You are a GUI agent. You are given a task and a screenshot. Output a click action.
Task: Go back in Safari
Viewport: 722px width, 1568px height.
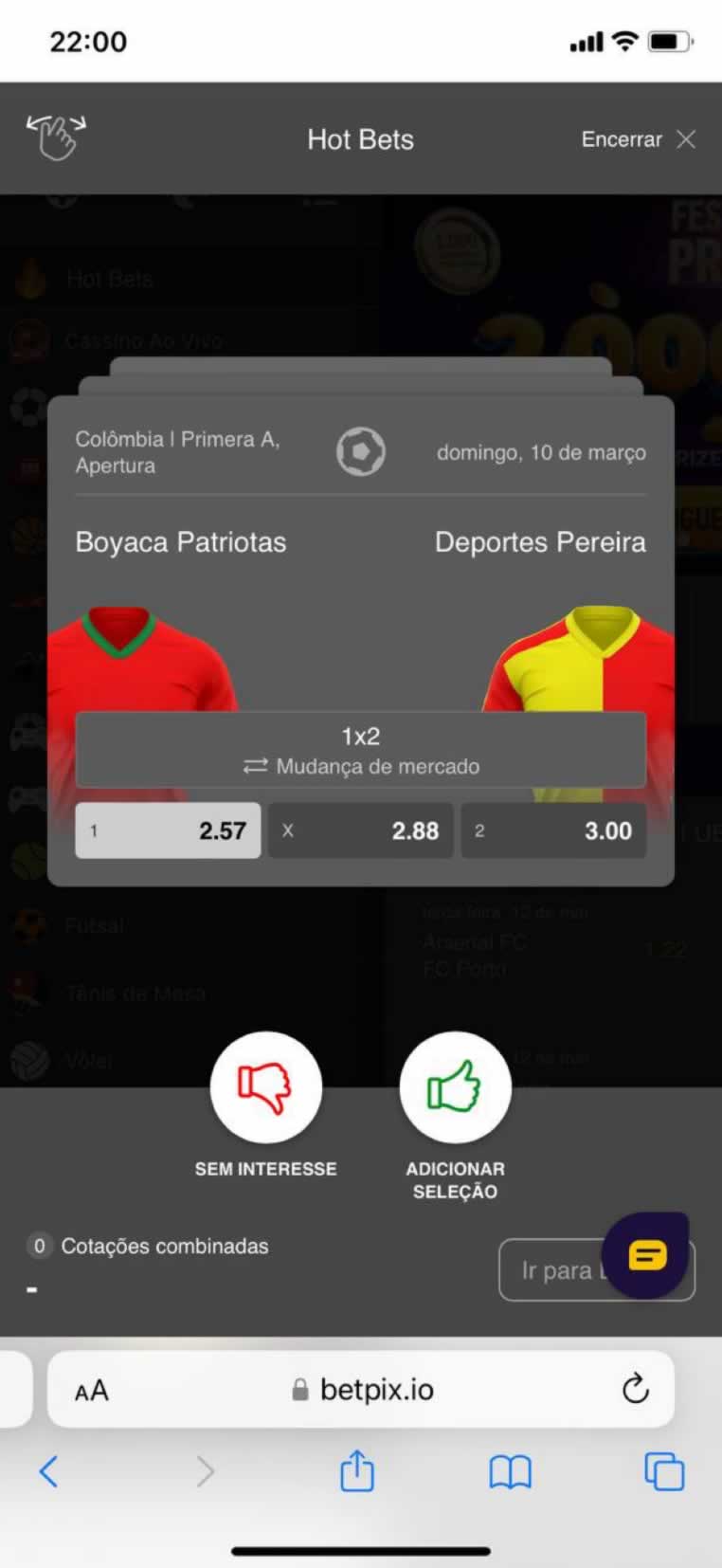pyautogui.click(x=49, y=1472)
